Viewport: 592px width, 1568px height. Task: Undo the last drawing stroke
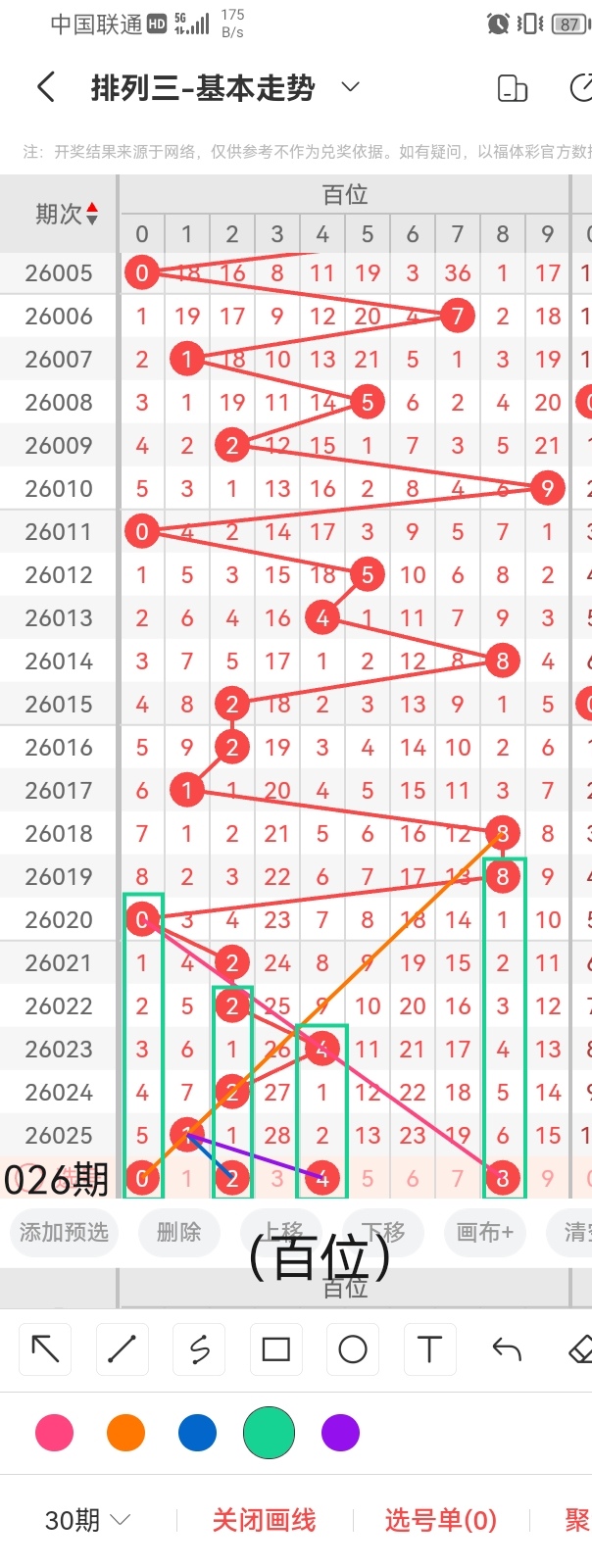pos(506,1349)
